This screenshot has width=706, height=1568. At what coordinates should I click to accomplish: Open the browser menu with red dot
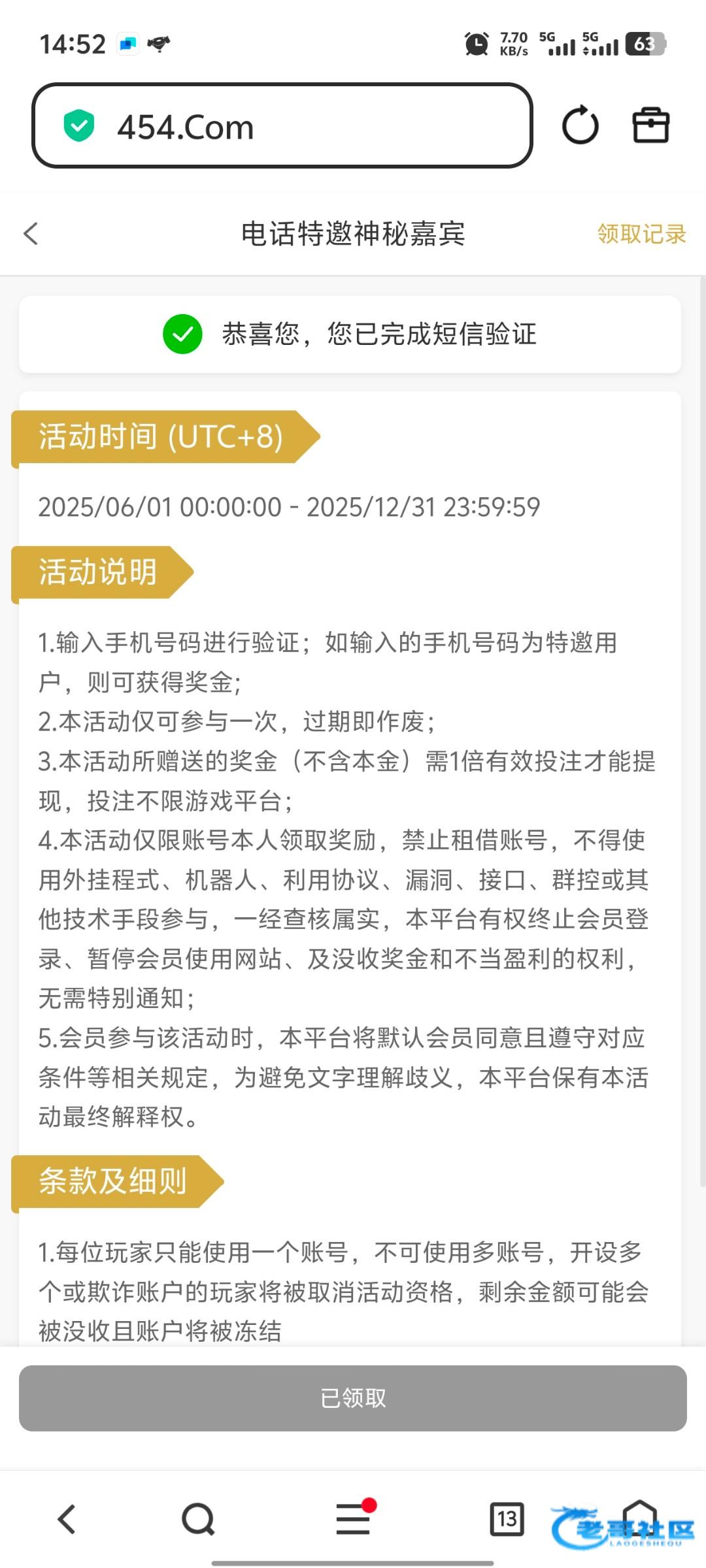pyautogui.click(x=353, y=1519)
